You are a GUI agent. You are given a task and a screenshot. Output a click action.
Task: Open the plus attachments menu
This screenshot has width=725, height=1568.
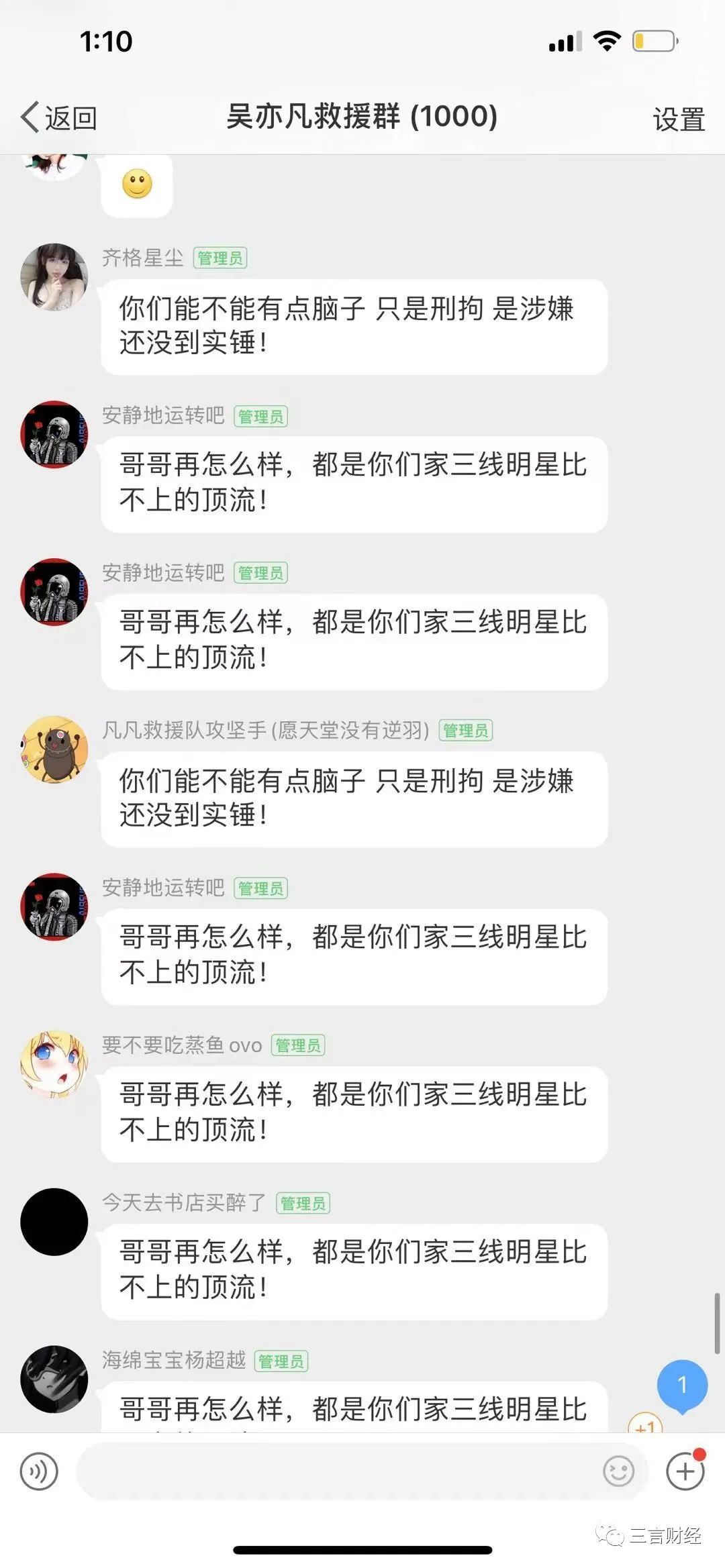(685, 1471)
